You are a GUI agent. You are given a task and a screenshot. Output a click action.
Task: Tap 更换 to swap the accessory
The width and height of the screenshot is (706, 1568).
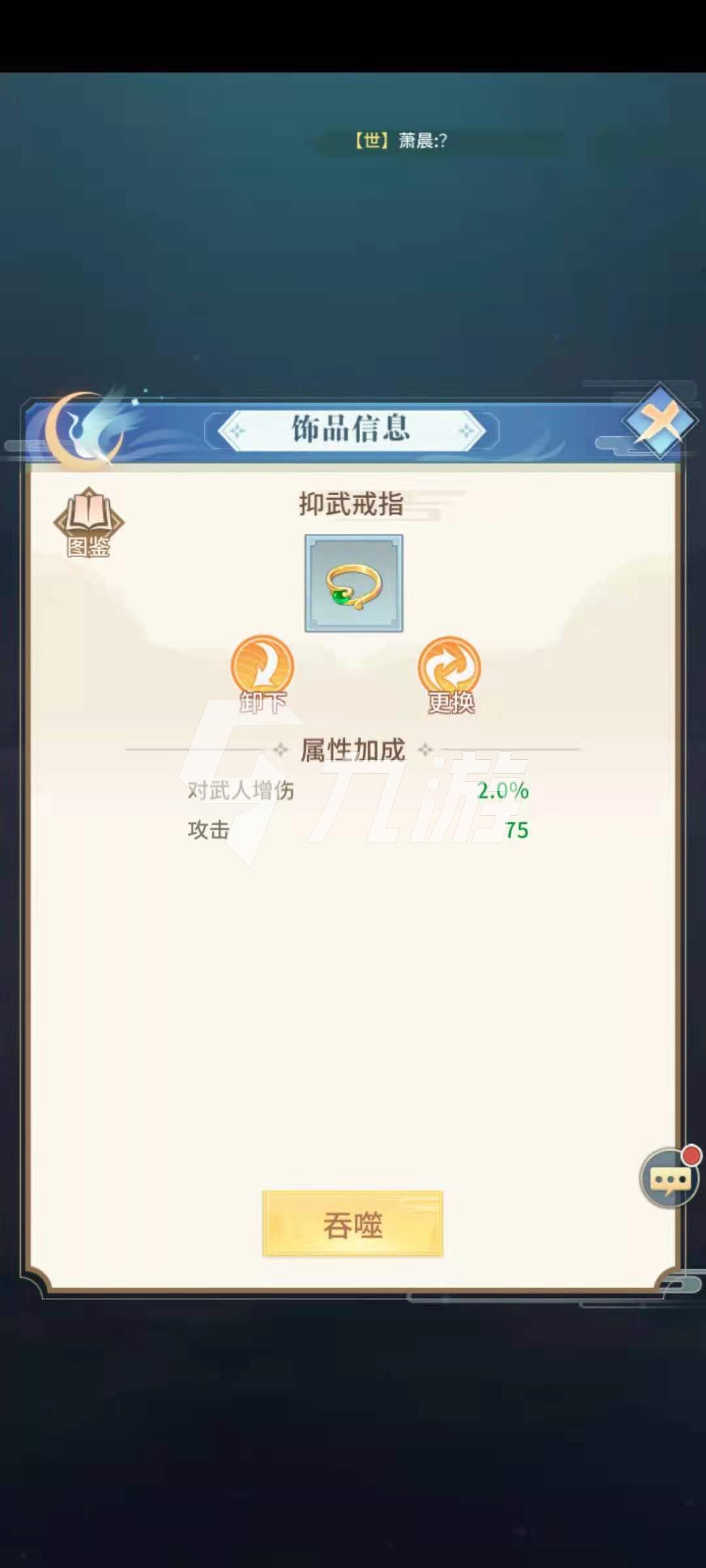pos(450,675)
